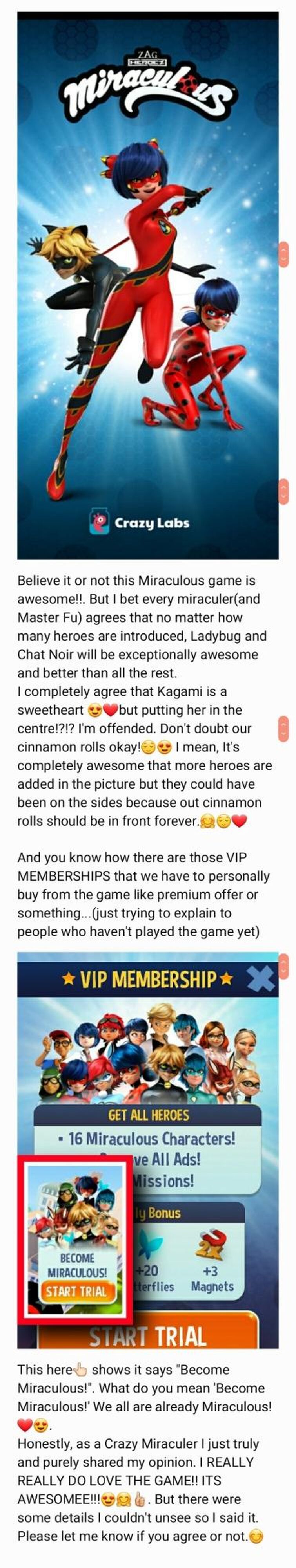Open the Miraculous Crazy Labs poster image
This screenshot has width=296, height=1568.
tap(147, 286)
